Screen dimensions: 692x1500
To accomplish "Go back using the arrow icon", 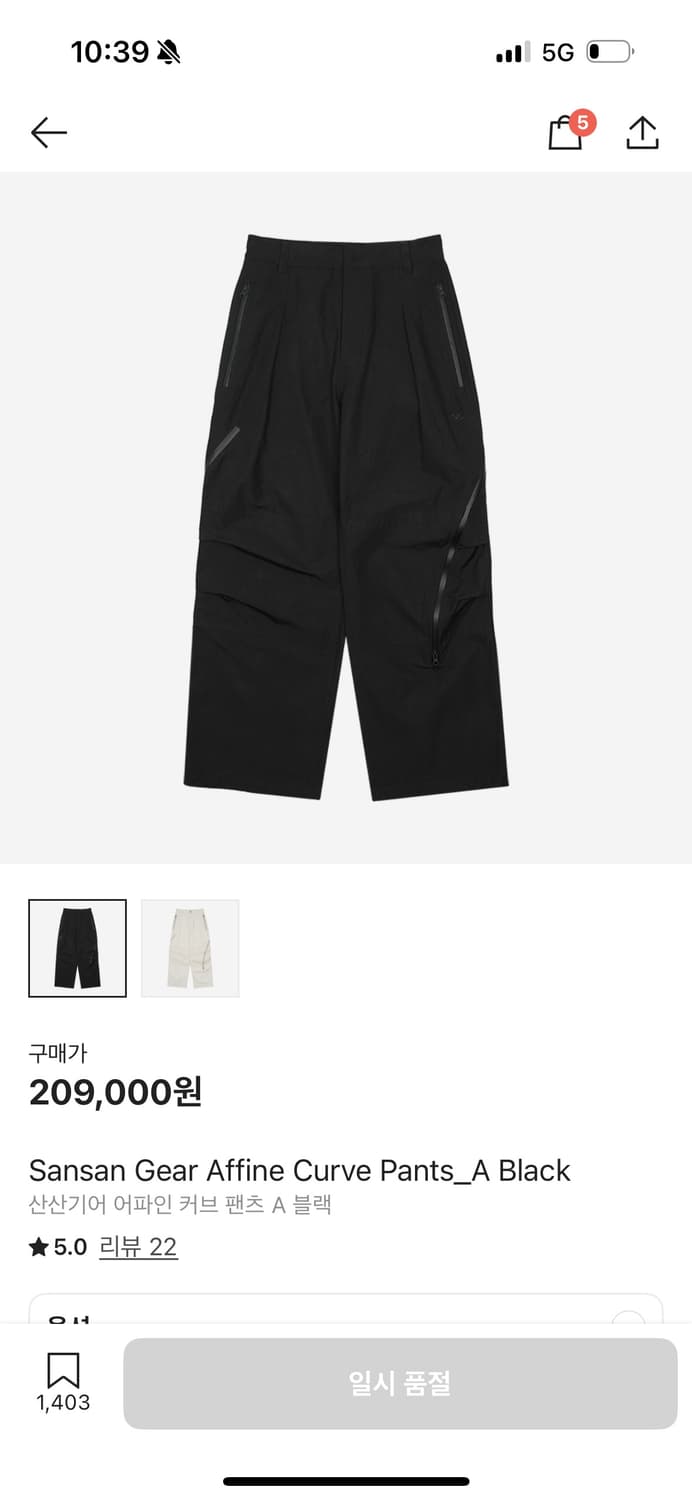I will (x=48, y=132).
